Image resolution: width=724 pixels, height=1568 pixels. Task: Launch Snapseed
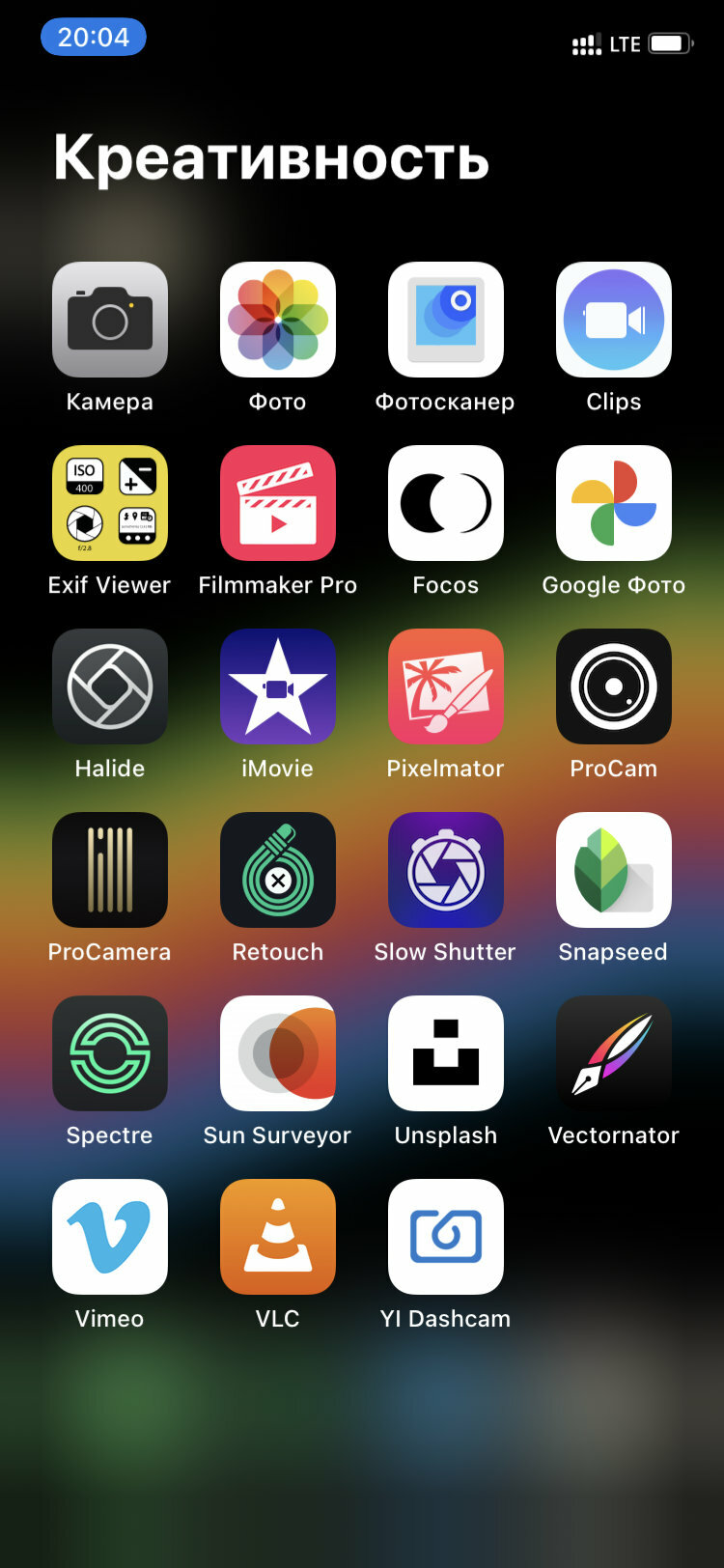(614, 870)
